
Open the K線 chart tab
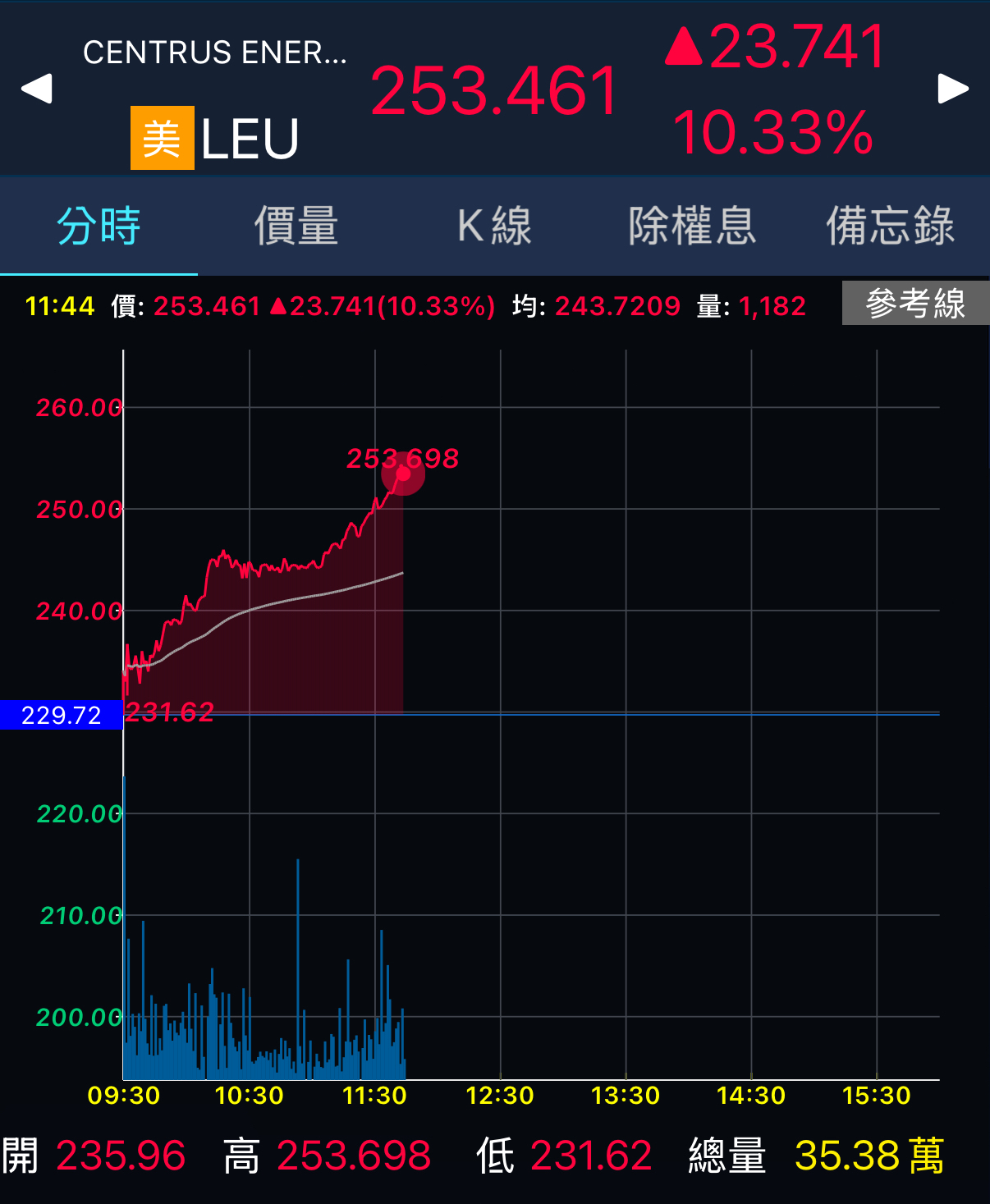[x=495, y=227]
